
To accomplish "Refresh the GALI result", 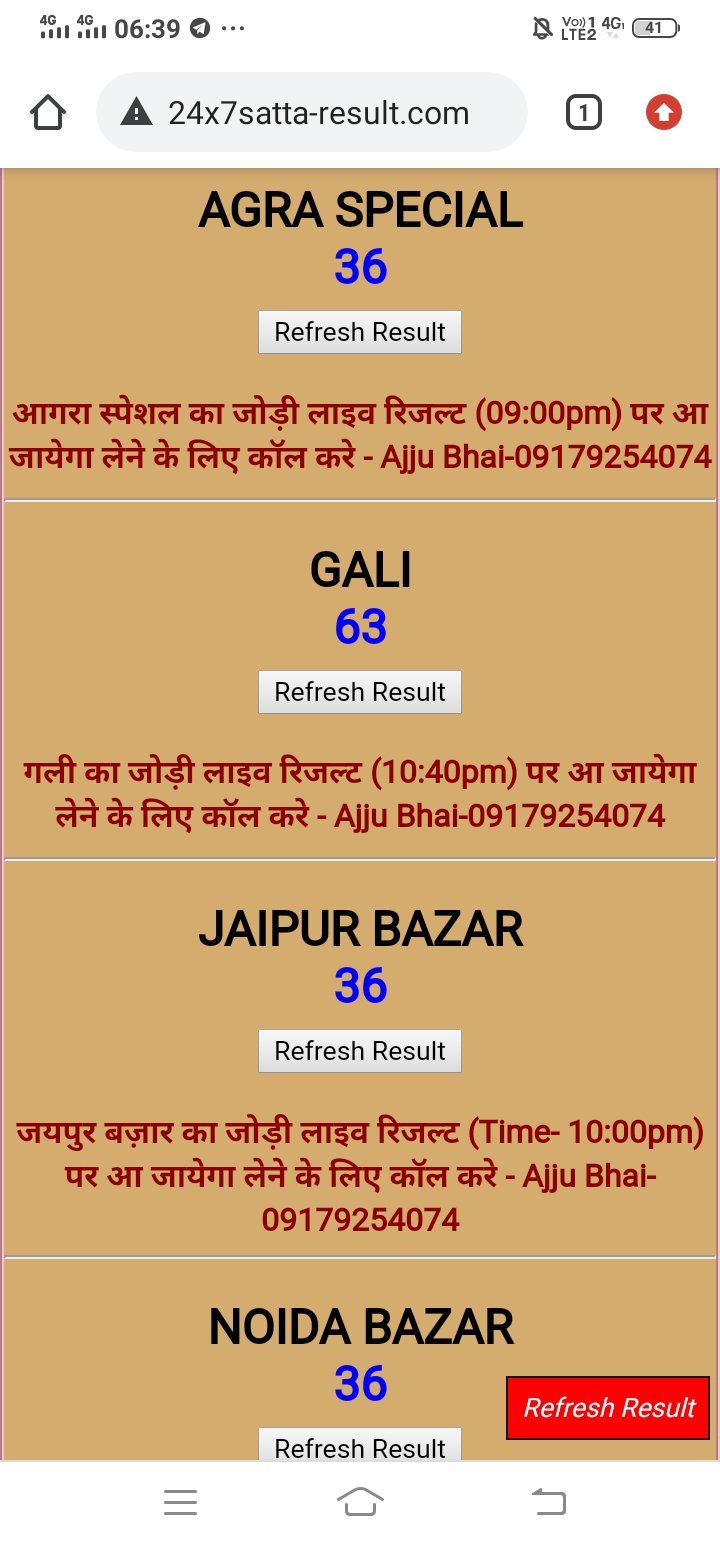I will (x=360, y=692).
